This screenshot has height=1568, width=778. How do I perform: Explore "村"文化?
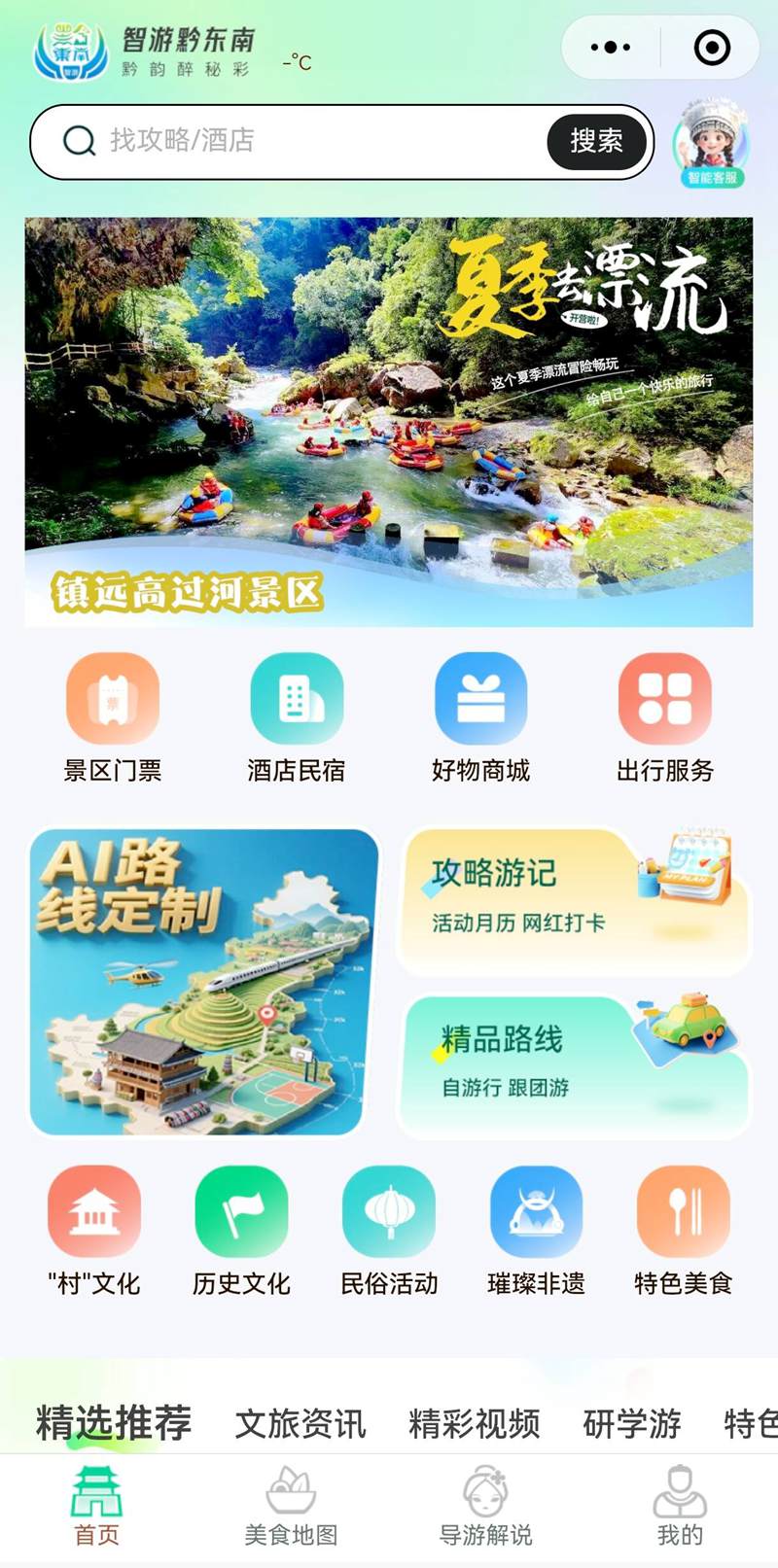pyautogui.click(x=94, y=1231)
